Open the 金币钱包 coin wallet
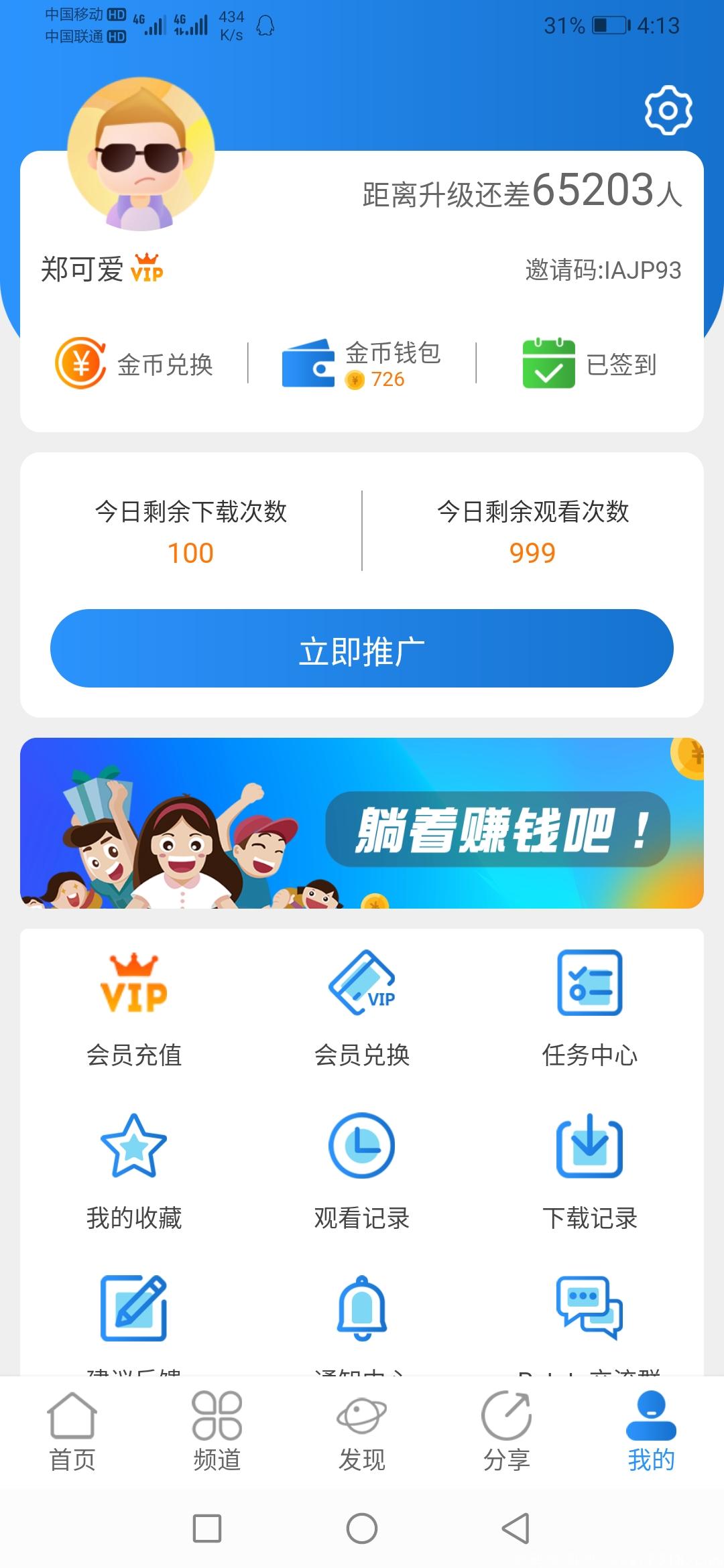This screenshot has width=724, height=1568. pyautogui.click(x=362, y=364)
